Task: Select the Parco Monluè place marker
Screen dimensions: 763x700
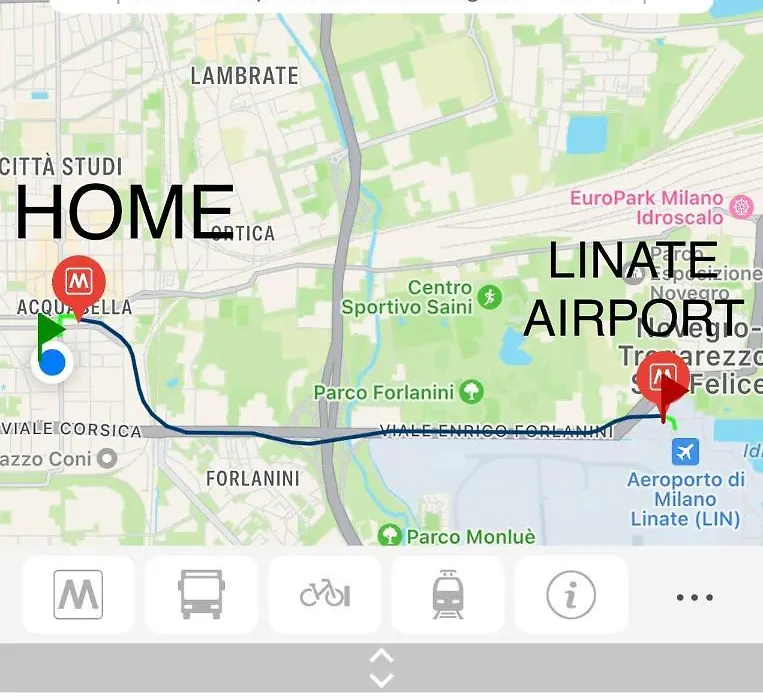Action: click(x=390, y=537)
